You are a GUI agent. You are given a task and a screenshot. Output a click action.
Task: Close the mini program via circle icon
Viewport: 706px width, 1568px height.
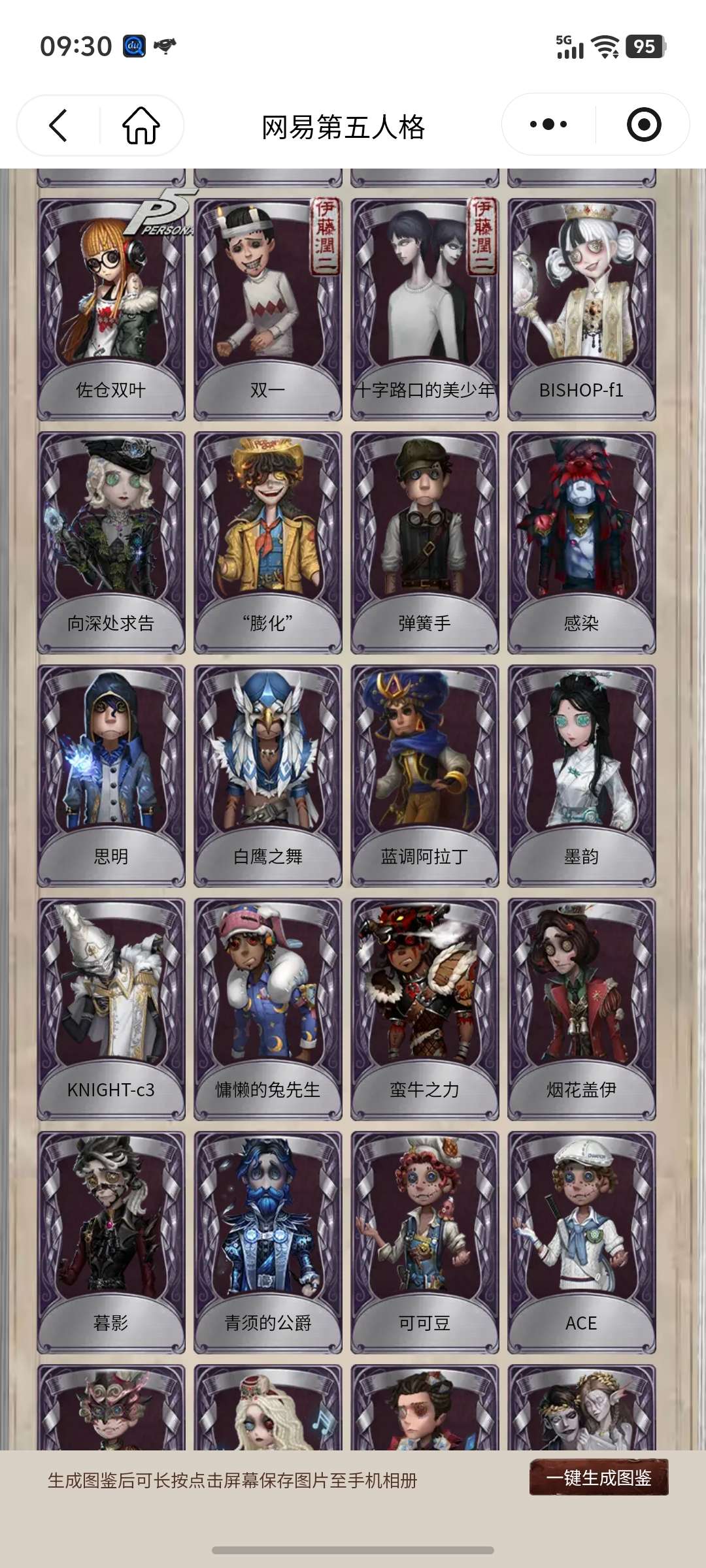point(643,124)
